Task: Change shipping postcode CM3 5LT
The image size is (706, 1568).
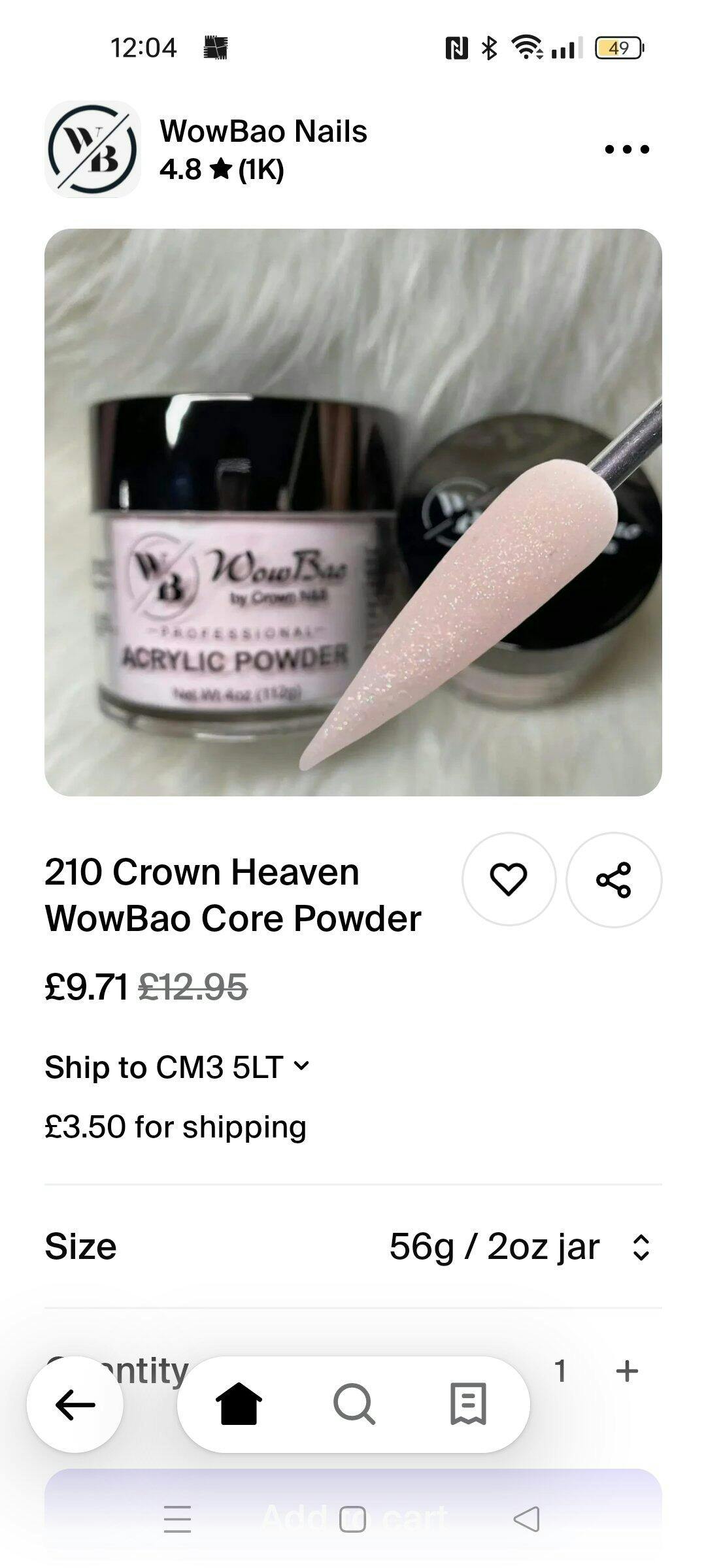Action: tap(176, 1067)
